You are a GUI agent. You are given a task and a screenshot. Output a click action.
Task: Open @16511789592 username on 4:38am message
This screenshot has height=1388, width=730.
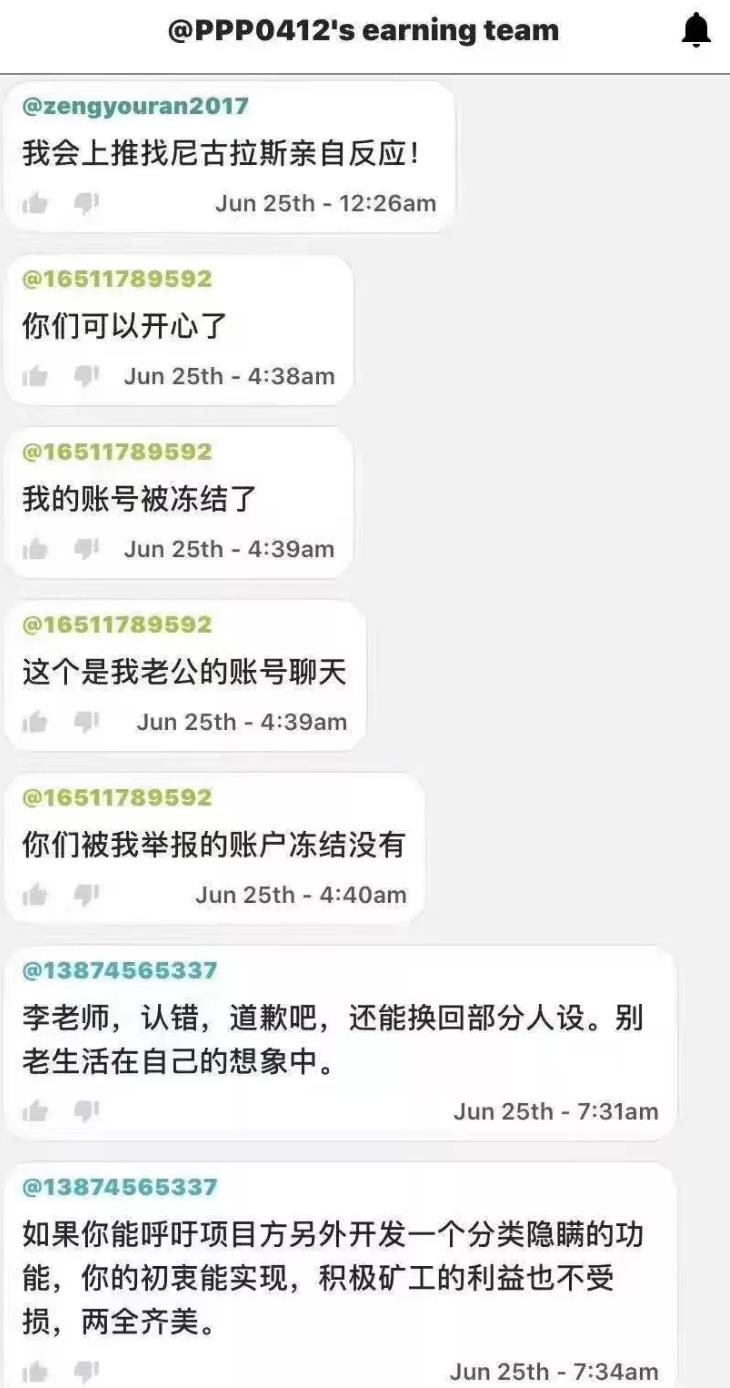point(117,279)
